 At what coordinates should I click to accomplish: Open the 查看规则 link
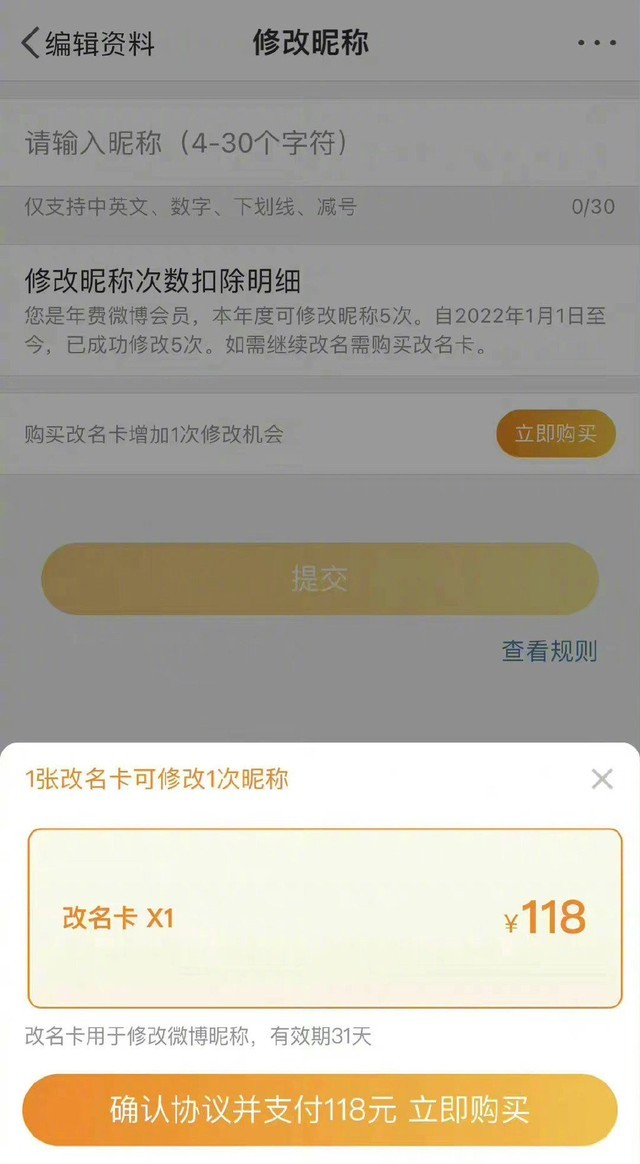[x=549, y=651]
